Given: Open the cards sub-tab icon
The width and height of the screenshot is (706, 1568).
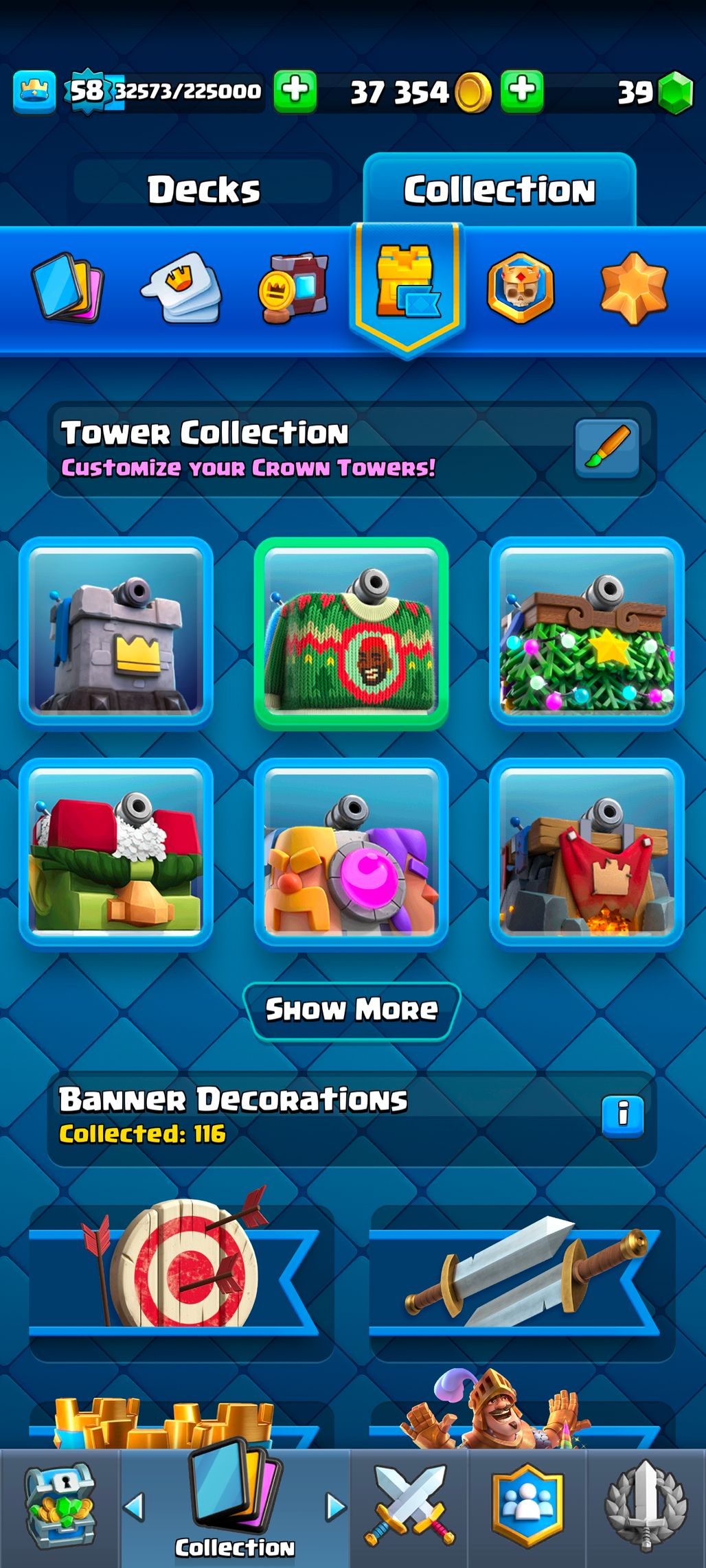Looking at the screenshot, I should pyautogui.click(x=67, y=287).
